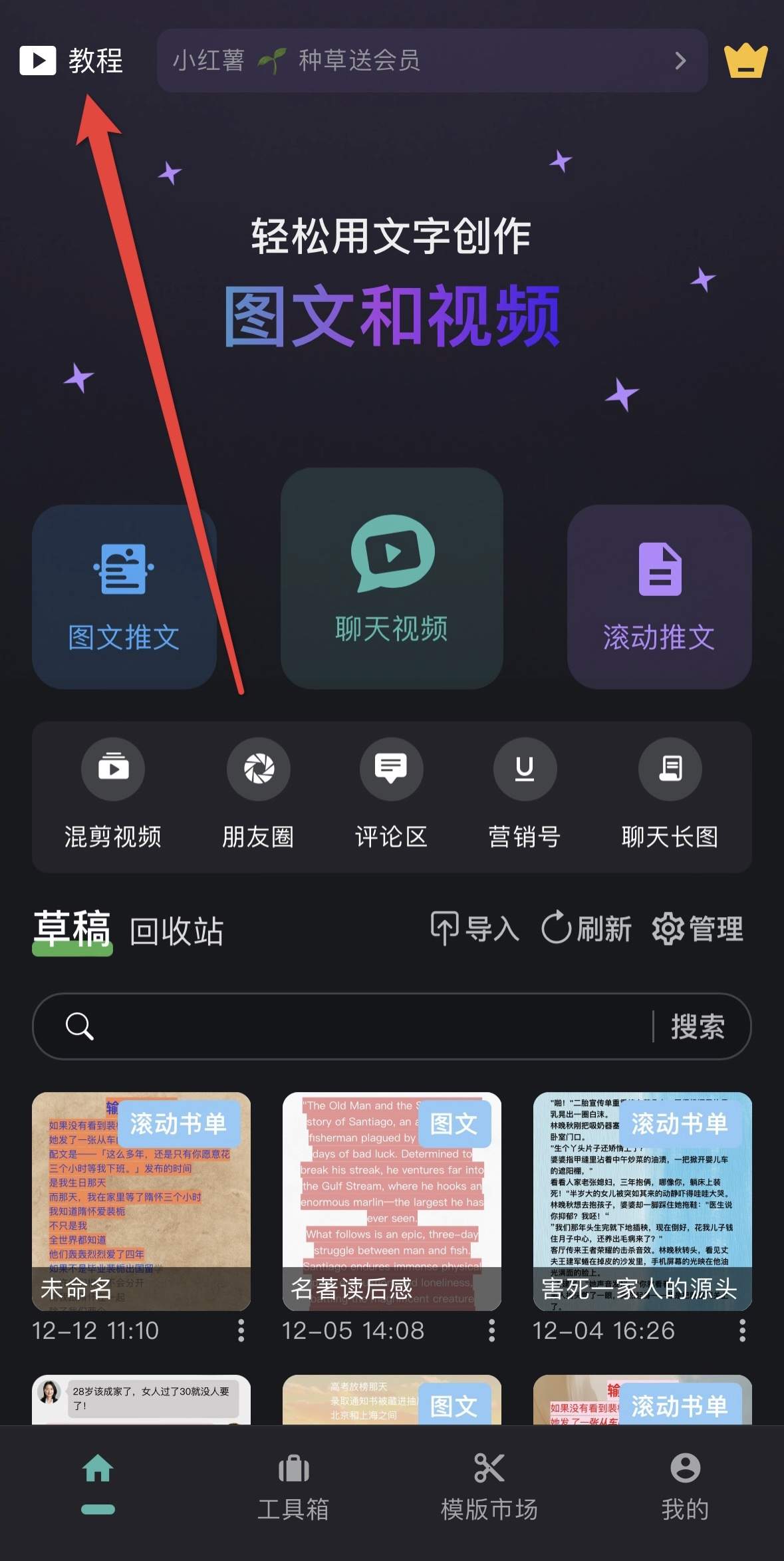
Task: Open the 评论区 tool
Action: tap(391, 793)
